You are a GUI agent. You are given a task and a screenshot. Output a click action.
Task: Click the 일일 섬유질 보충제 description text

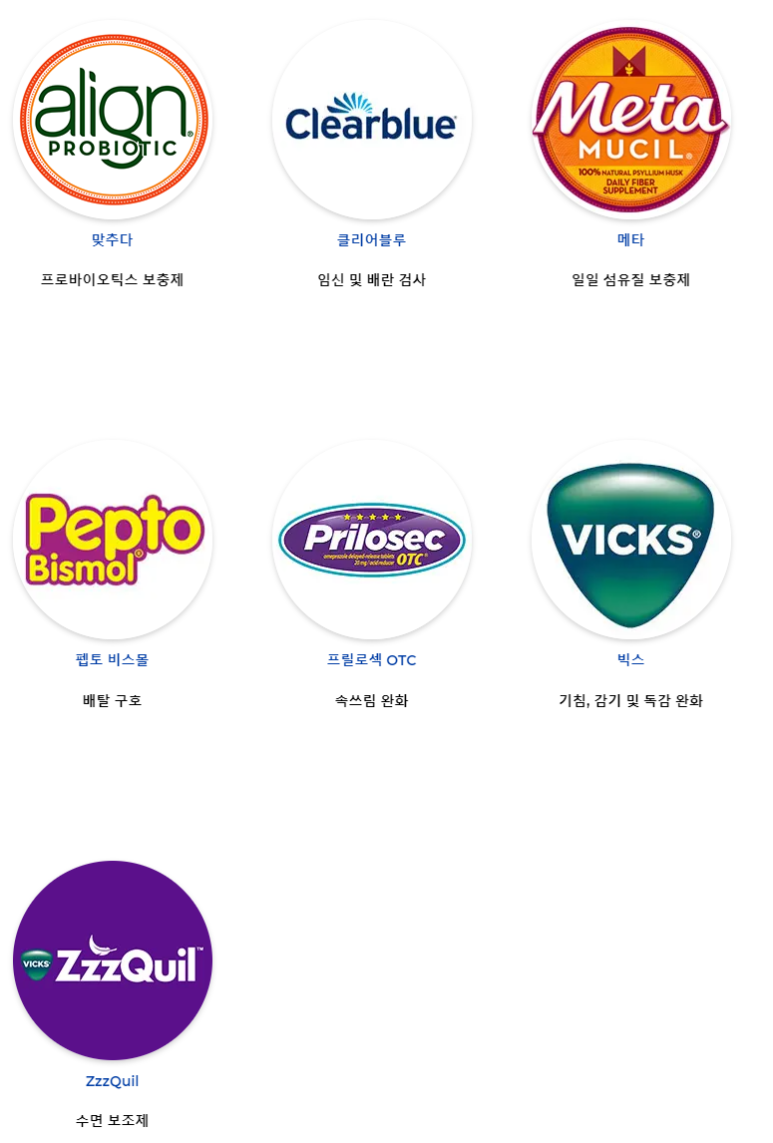point(630,281)
